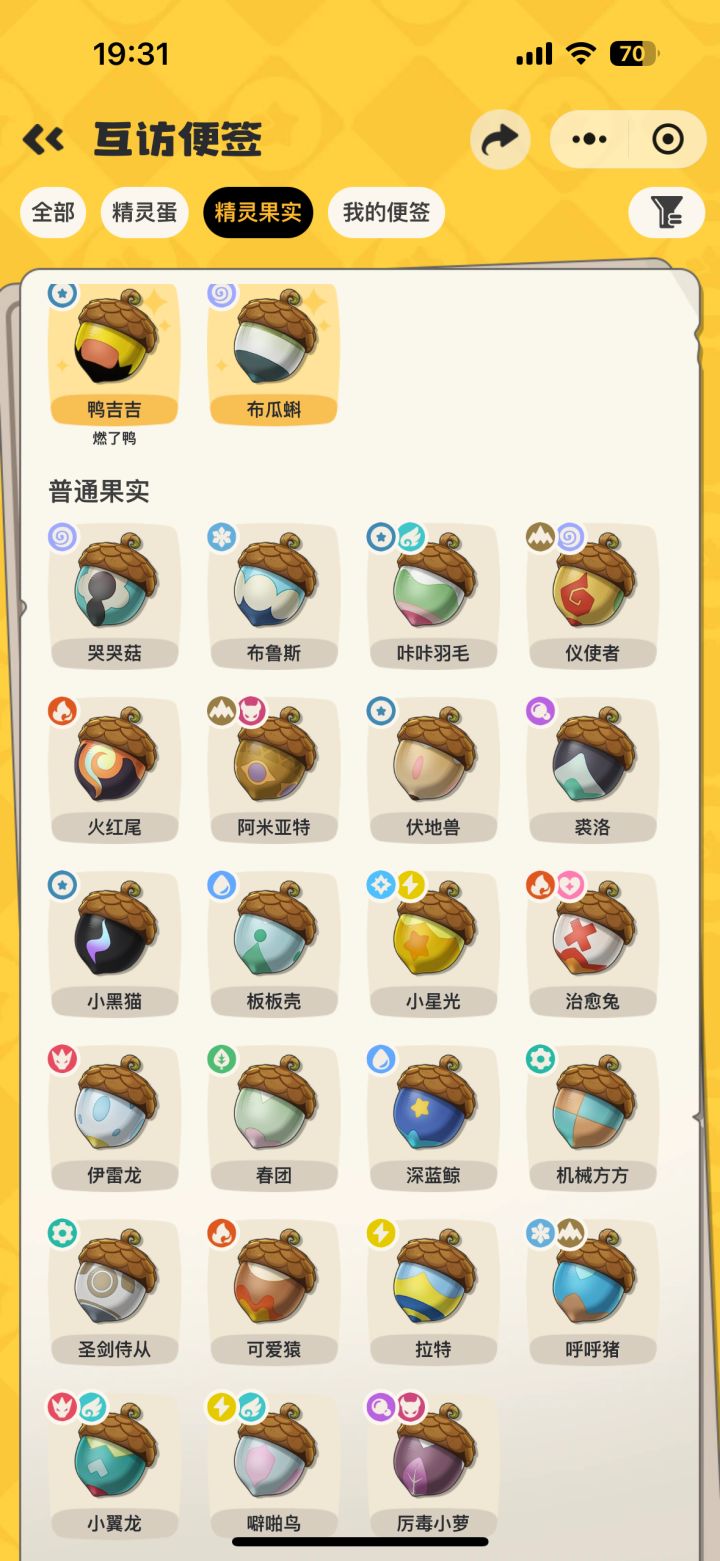Open the three-dot more options menu
Viewport: 720px width, 1561px height.
pos(590,139)
